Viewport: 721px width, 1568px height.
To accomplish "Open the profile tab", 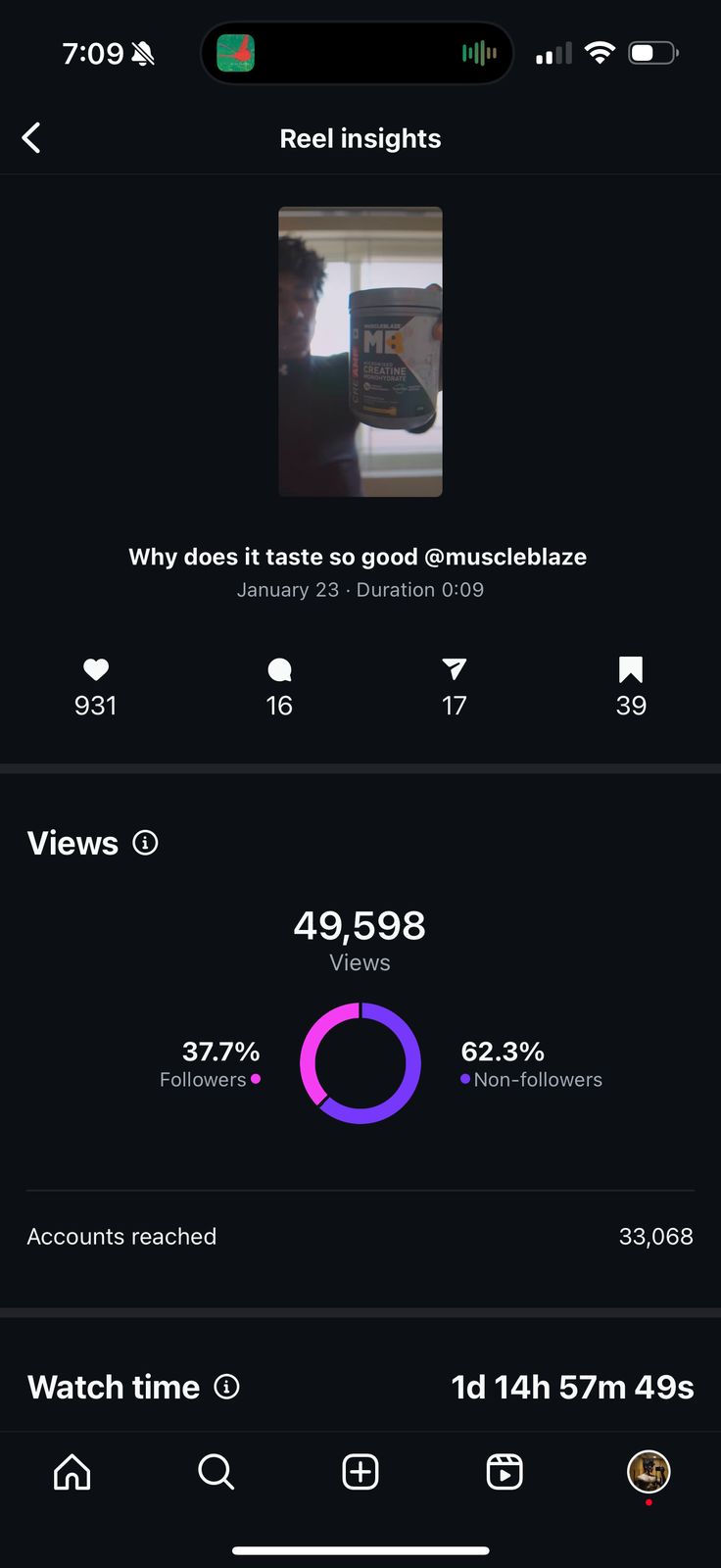I will 649,1472.
